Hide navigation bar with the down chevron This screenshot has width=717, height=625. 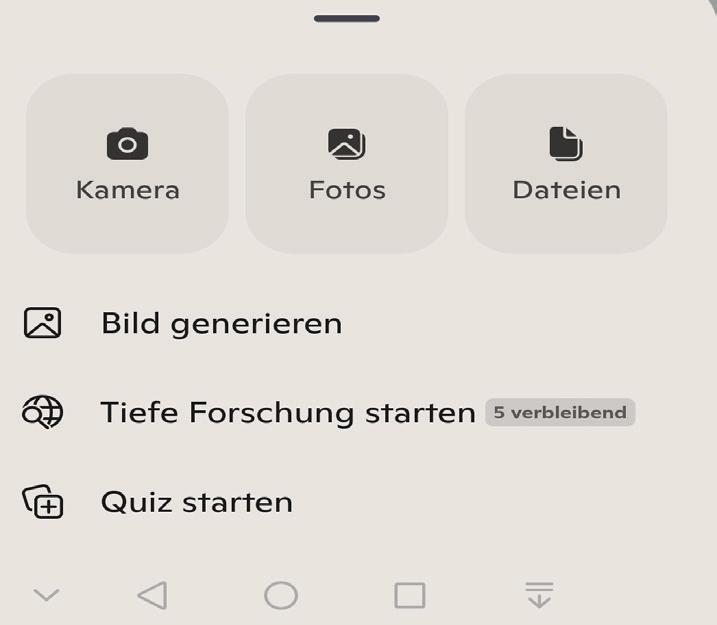pyautogui.click(x=46, y=596)
